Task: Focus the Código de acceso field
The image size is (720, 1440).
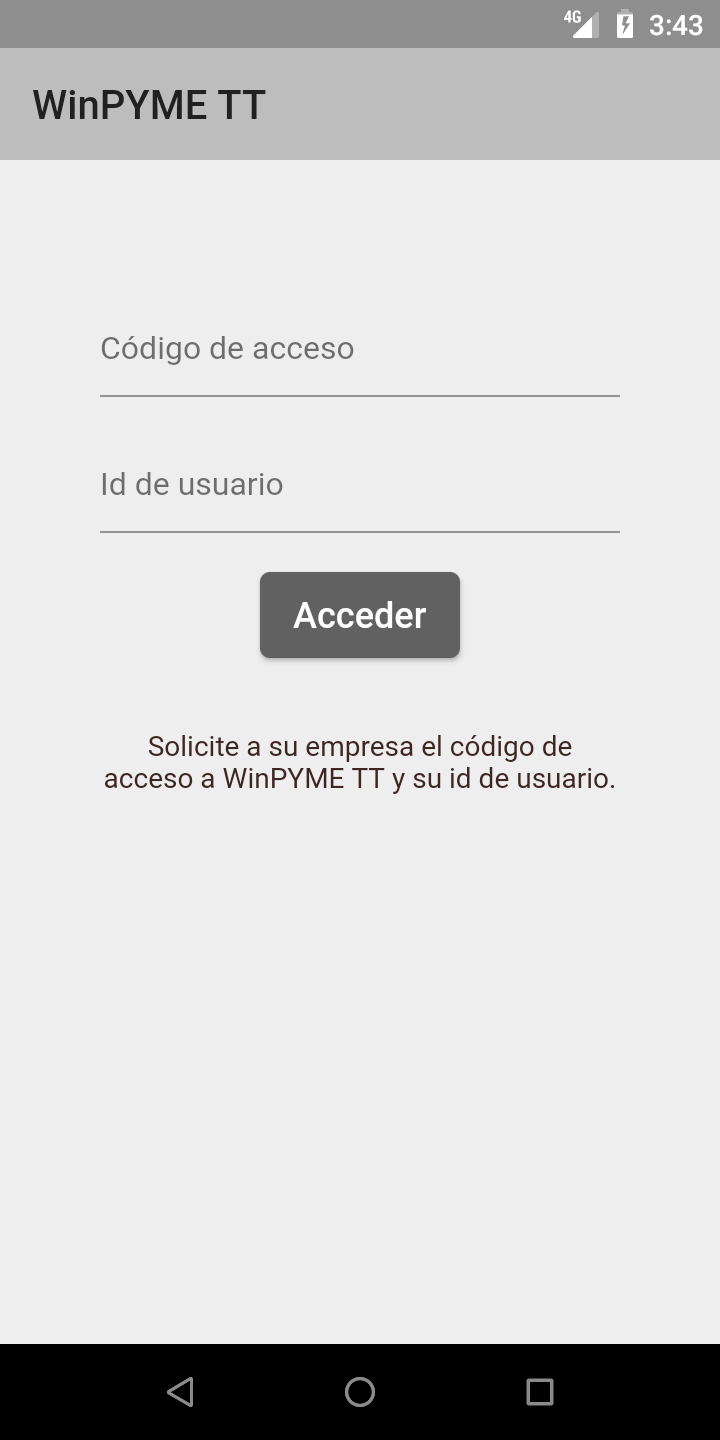Action: coord(360,350)
